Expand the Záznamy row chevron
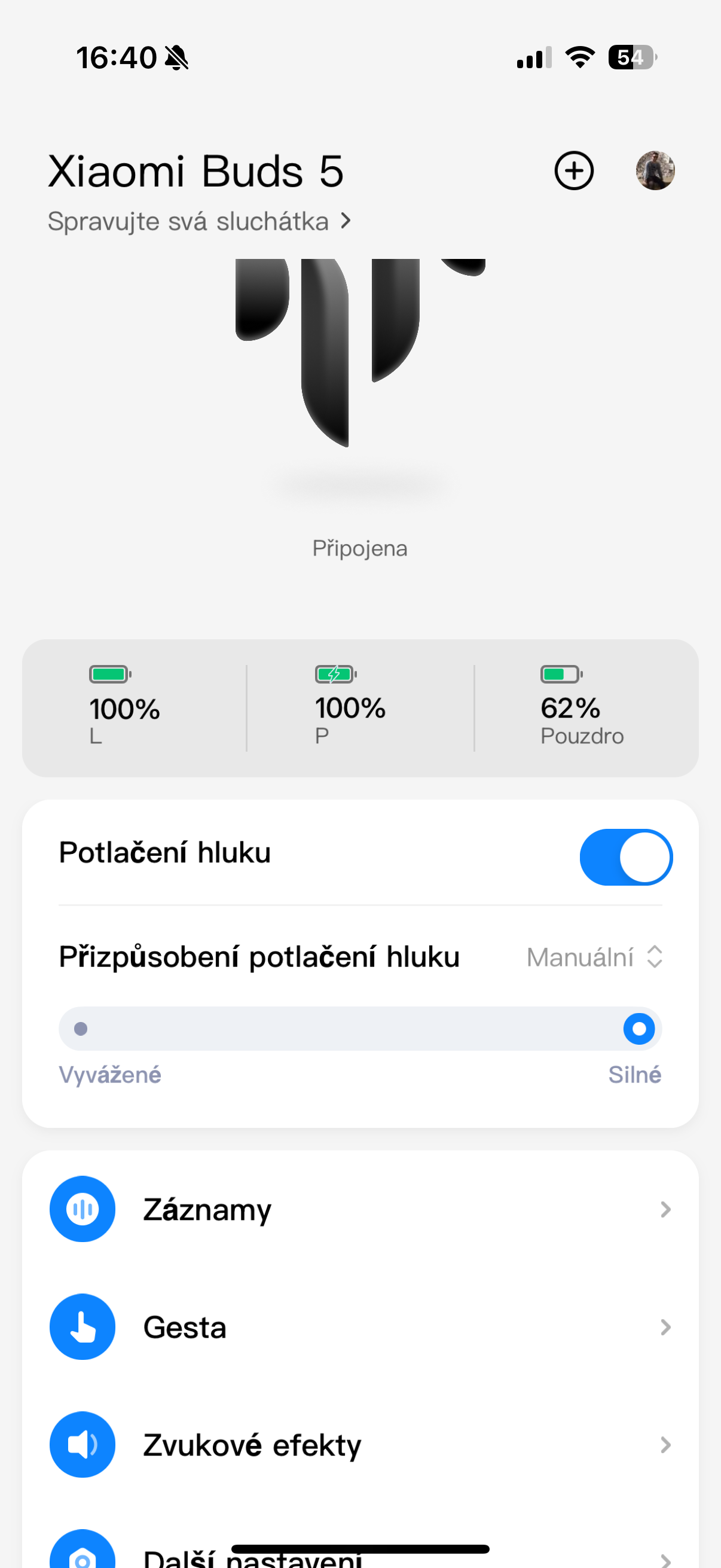Image resolution: width=721 pixels, height=1568 pixels. pyautogui.click(x=665, y=1209)
